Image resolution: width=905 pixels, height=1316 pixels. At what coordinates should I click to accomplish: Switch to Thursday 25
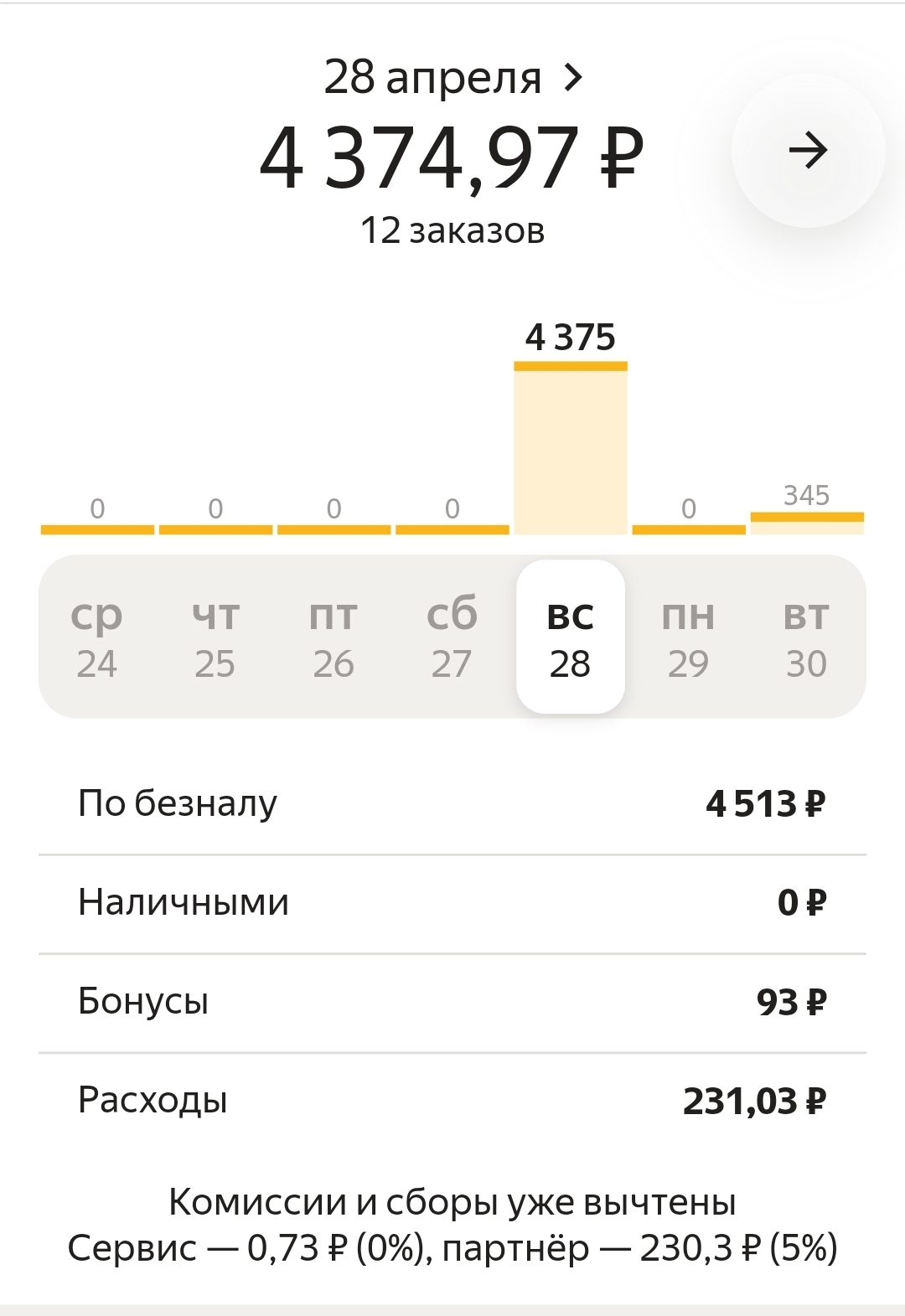point(215,637)
